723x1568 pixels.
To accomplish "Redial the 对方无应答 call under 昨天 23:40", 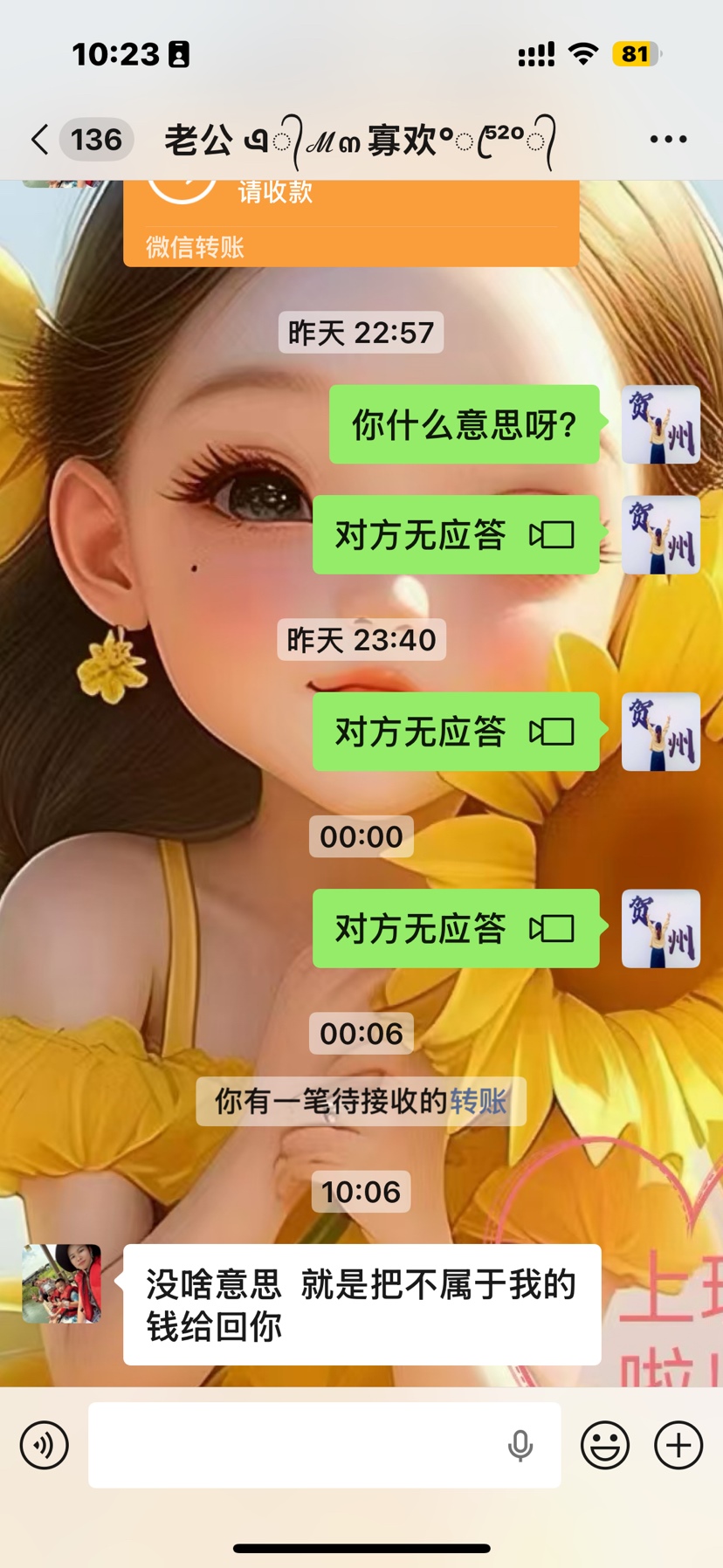I will coord(456,732).
